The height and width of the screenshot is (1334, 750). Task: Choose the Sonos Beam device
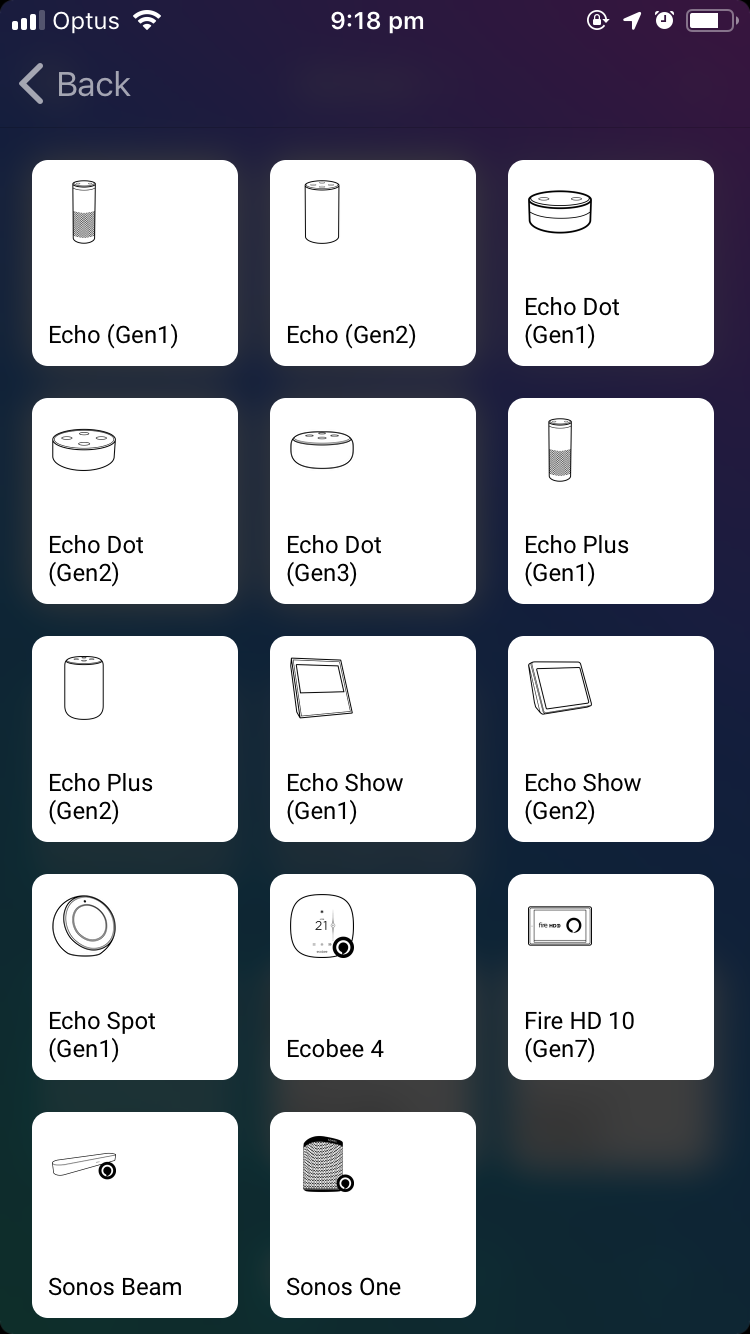(135, 1215)
